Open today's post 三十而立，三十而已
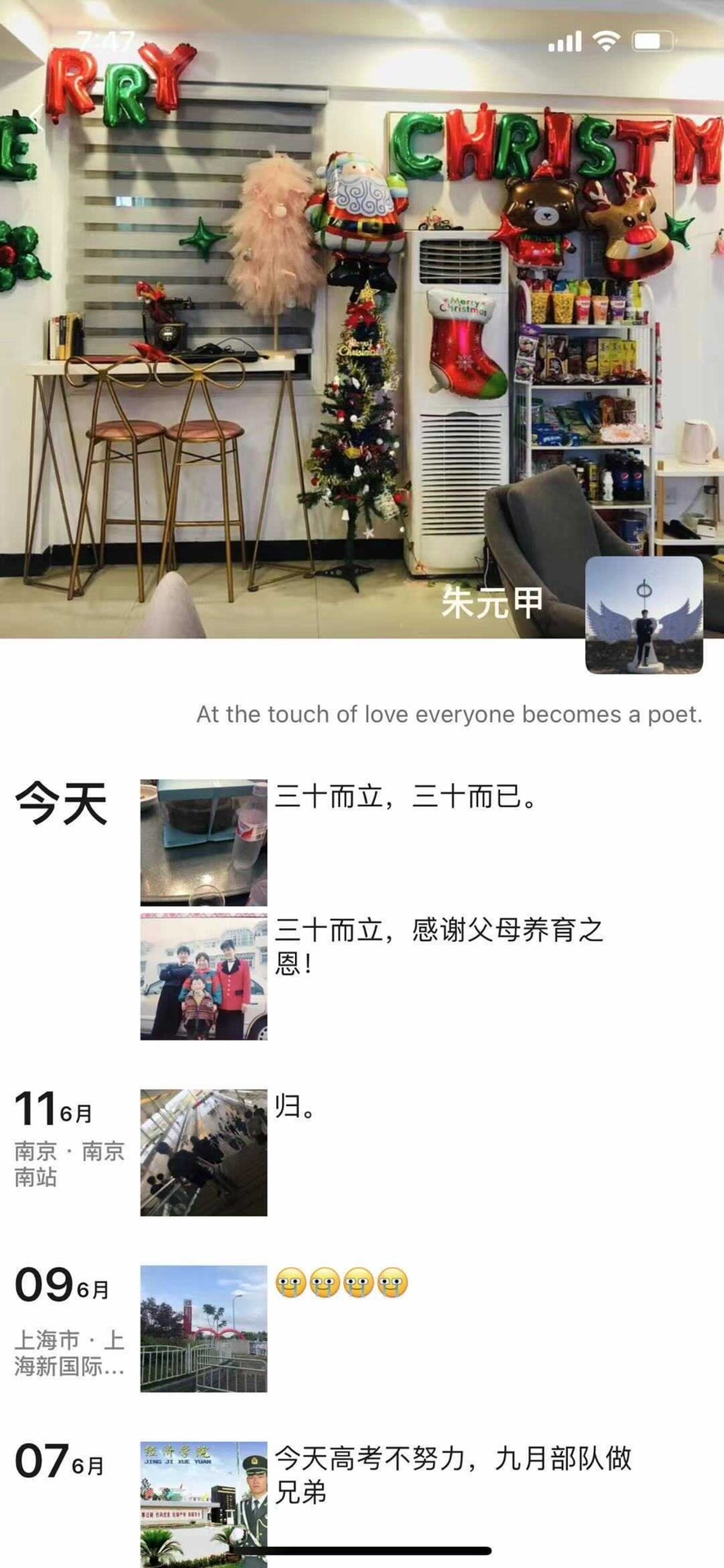Screen dimensions: 724x1568 [203, 842]
